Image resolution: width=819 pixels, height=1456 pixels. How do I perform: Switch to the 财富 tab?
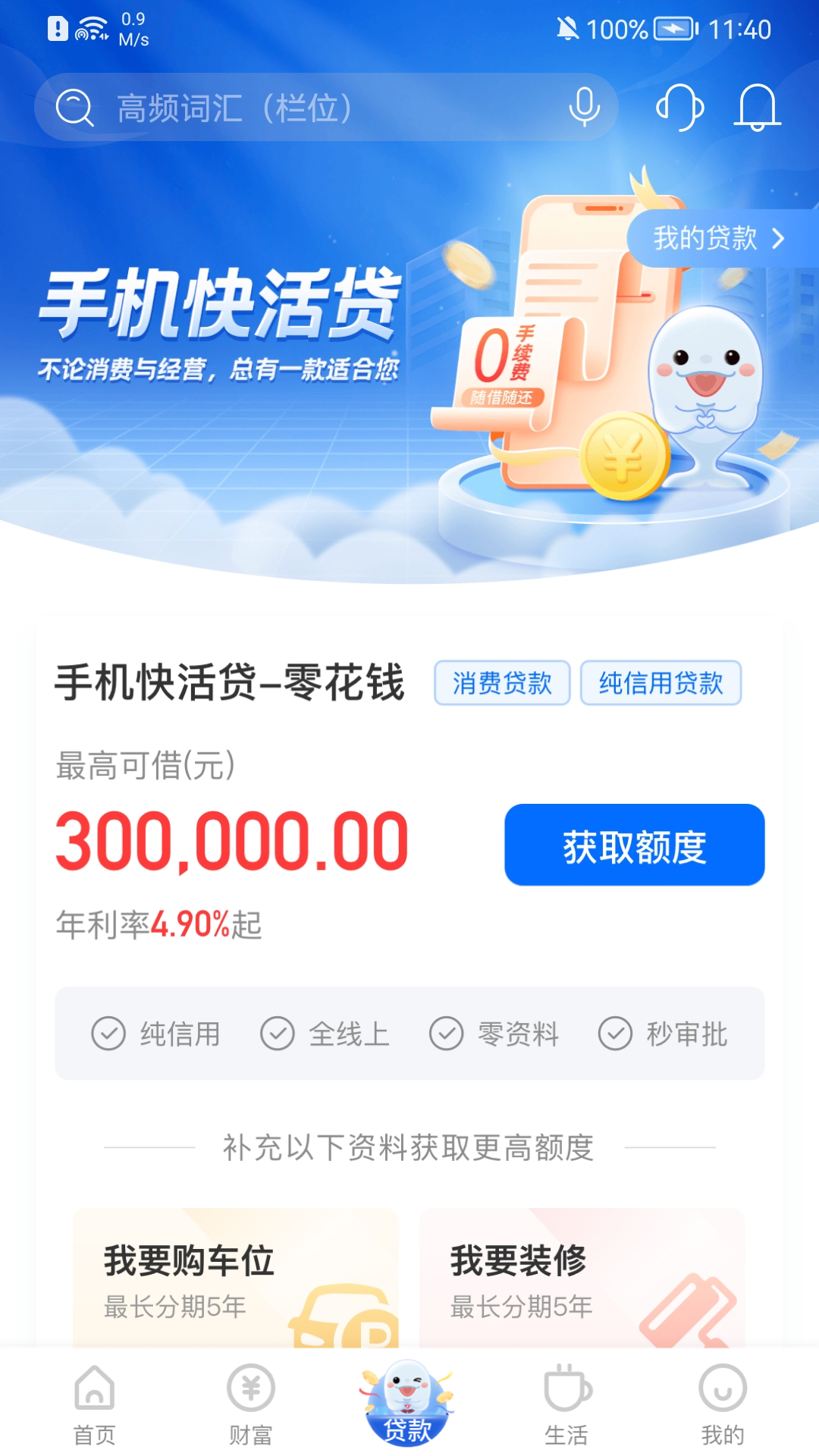click(x=251, y=1405)
